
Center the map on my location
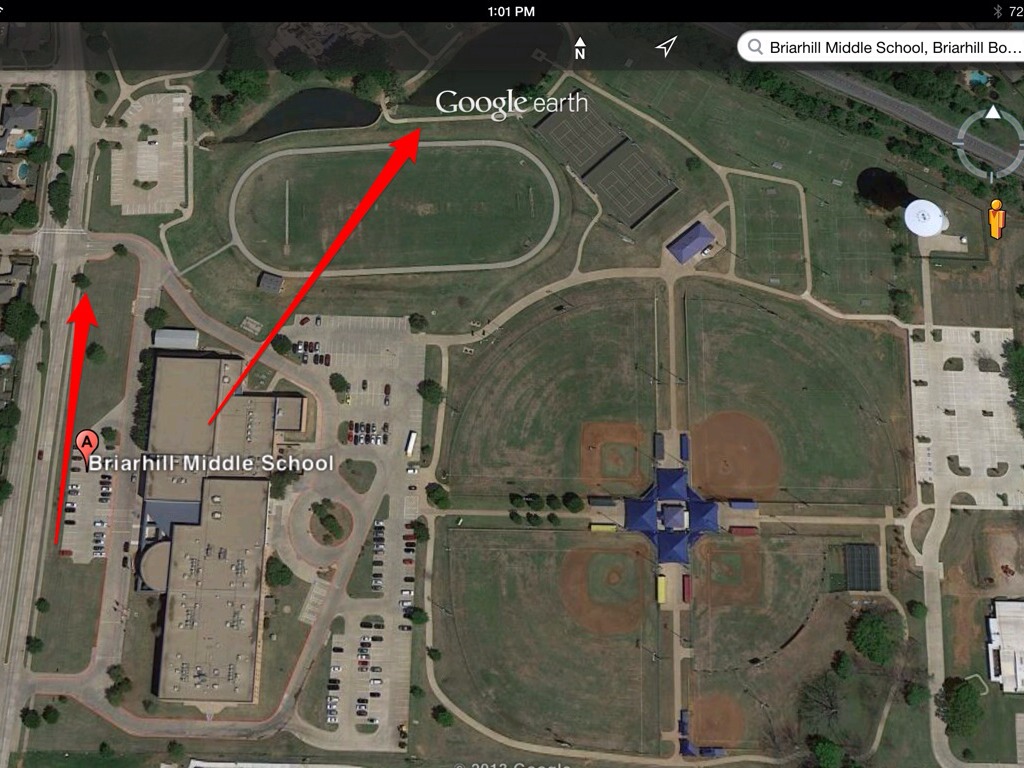(x=666, y=47)
